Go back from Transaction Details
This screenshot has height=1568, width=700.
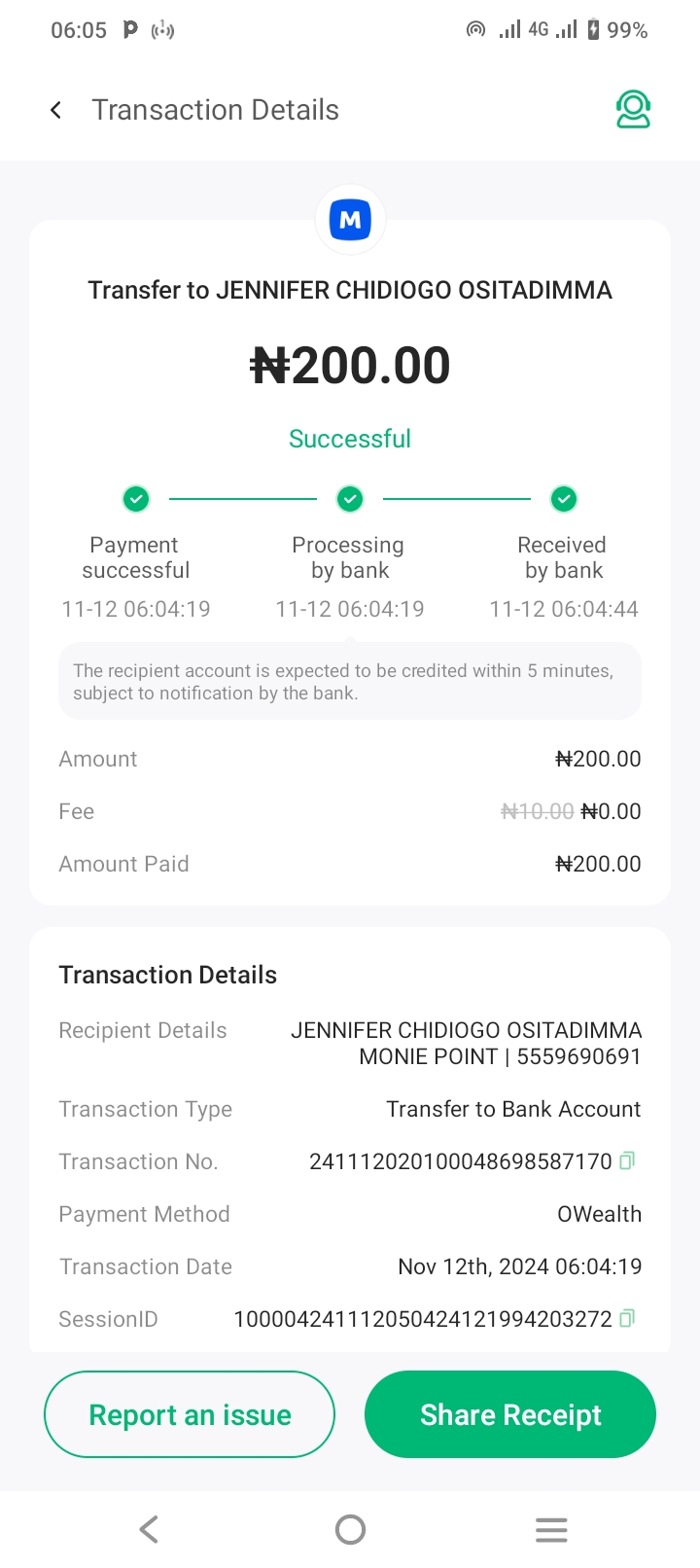[x=56, y=110]
